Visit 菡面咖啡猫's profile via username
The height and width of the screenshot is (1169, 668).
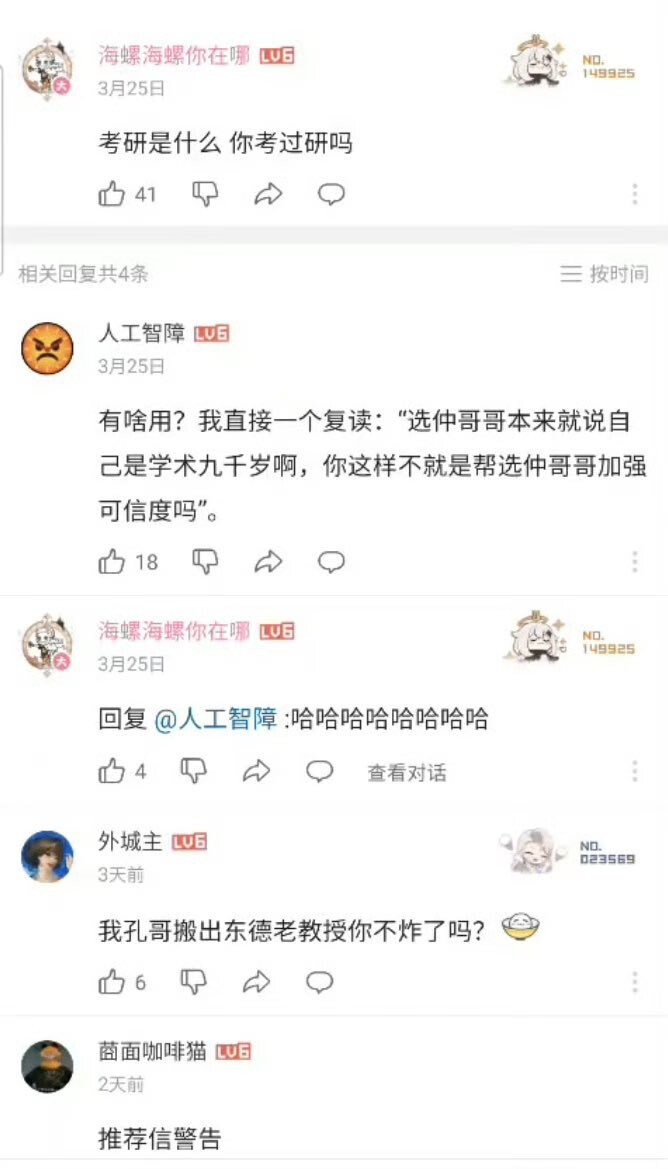152,1052
